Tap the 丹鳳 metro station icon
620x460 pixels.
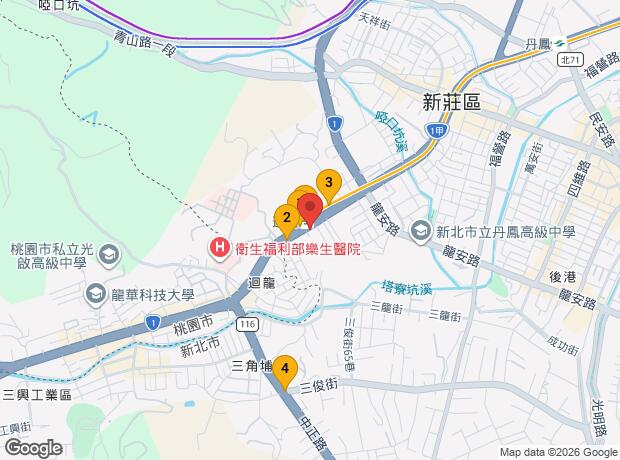coord(560,43)
